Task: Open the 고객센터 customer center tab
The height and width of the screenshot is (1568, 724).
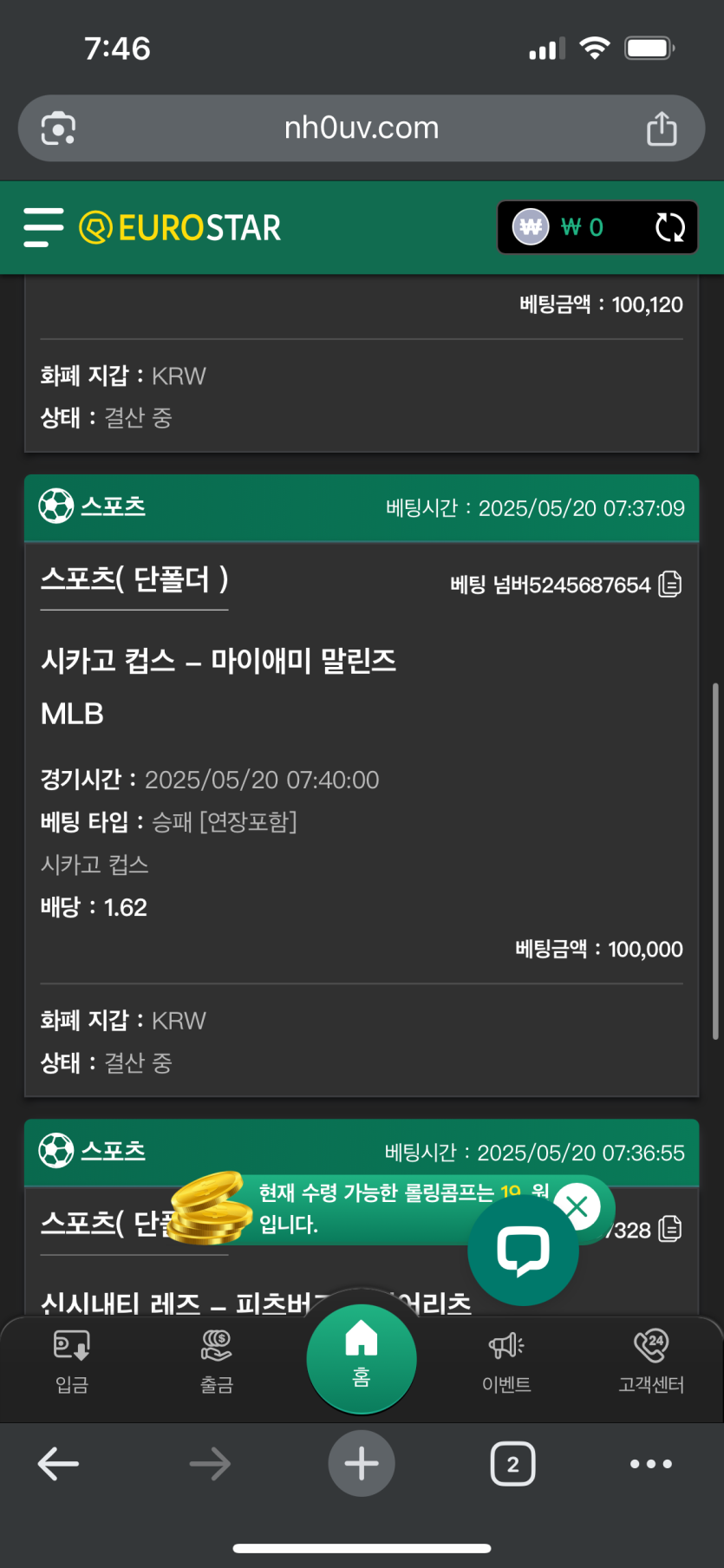Action: click(651, 1360)
